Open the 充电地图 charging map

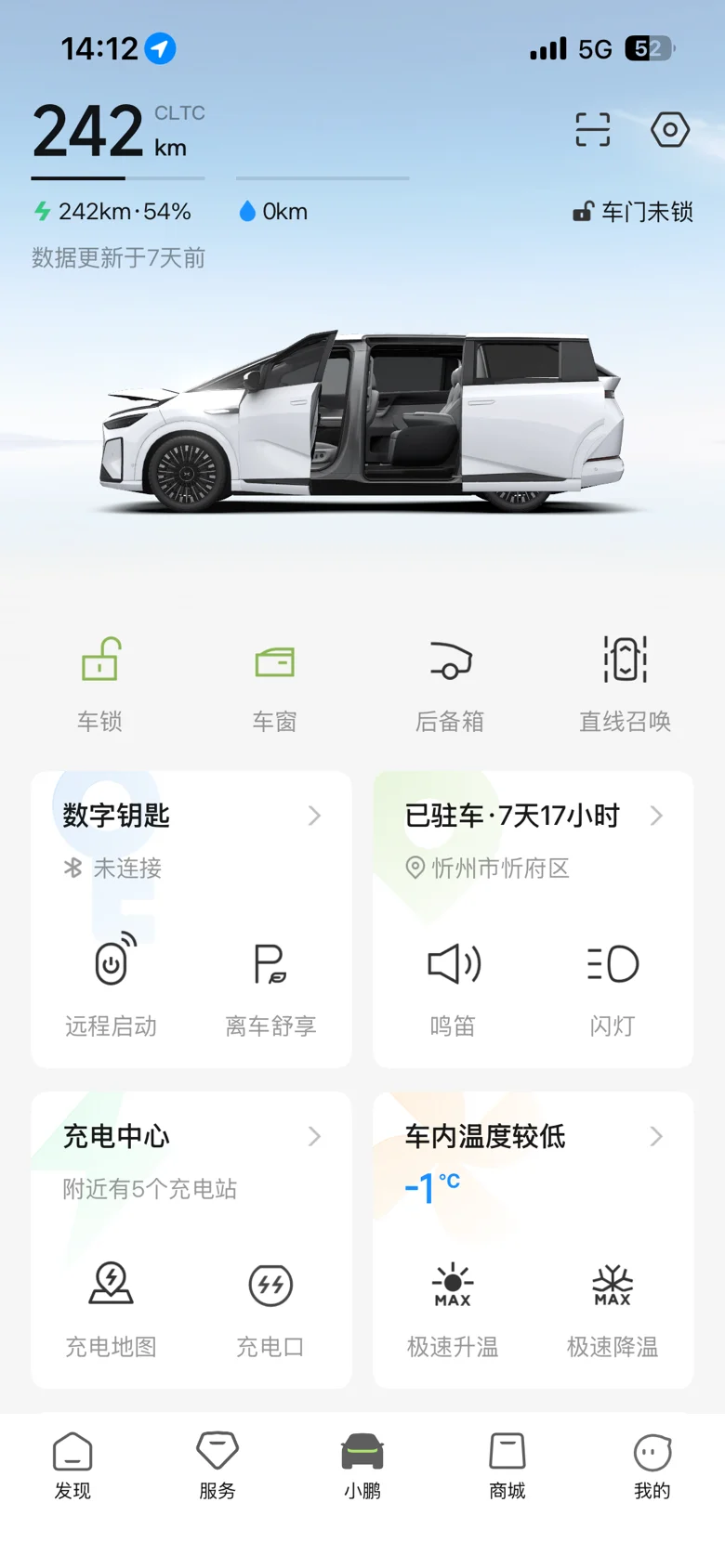point(112,1305)
